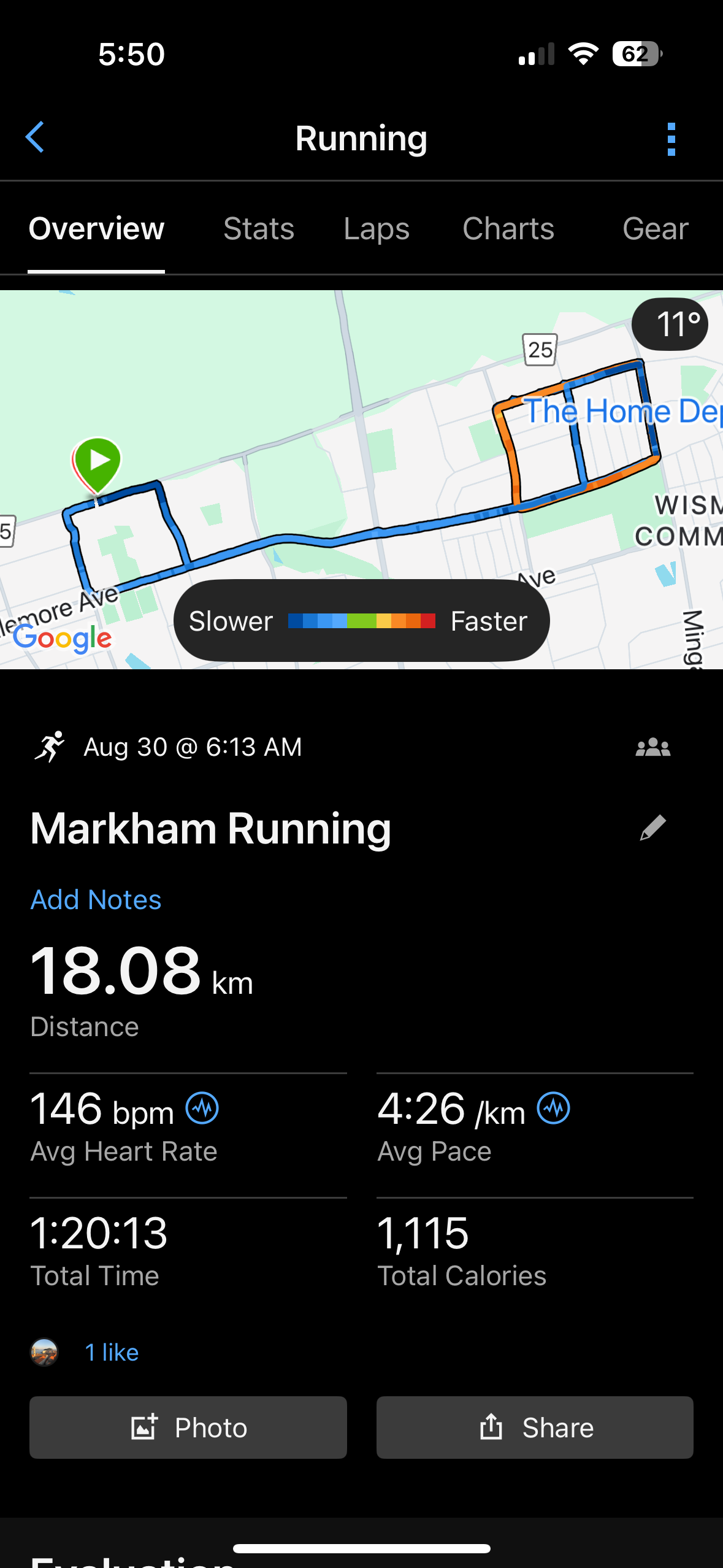Share this running activity
Viewport: 723px width, 1568px height.
tap(535, 1428)
